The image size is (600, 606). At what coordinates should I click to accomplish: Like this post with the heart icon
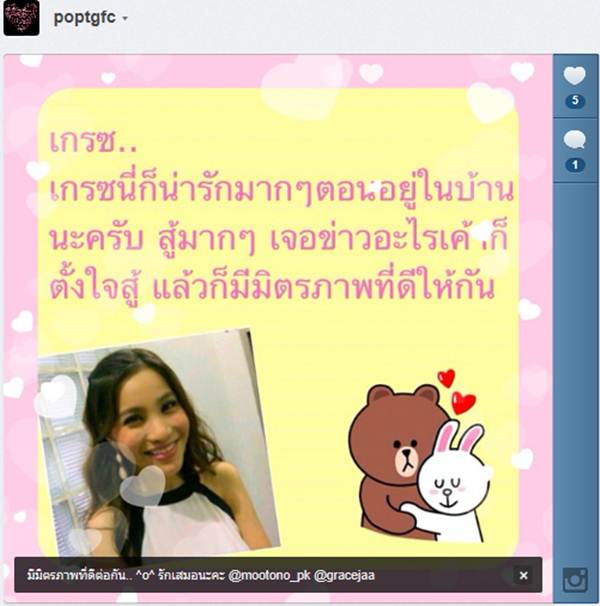pyautogui.click(x=574, y=76)
